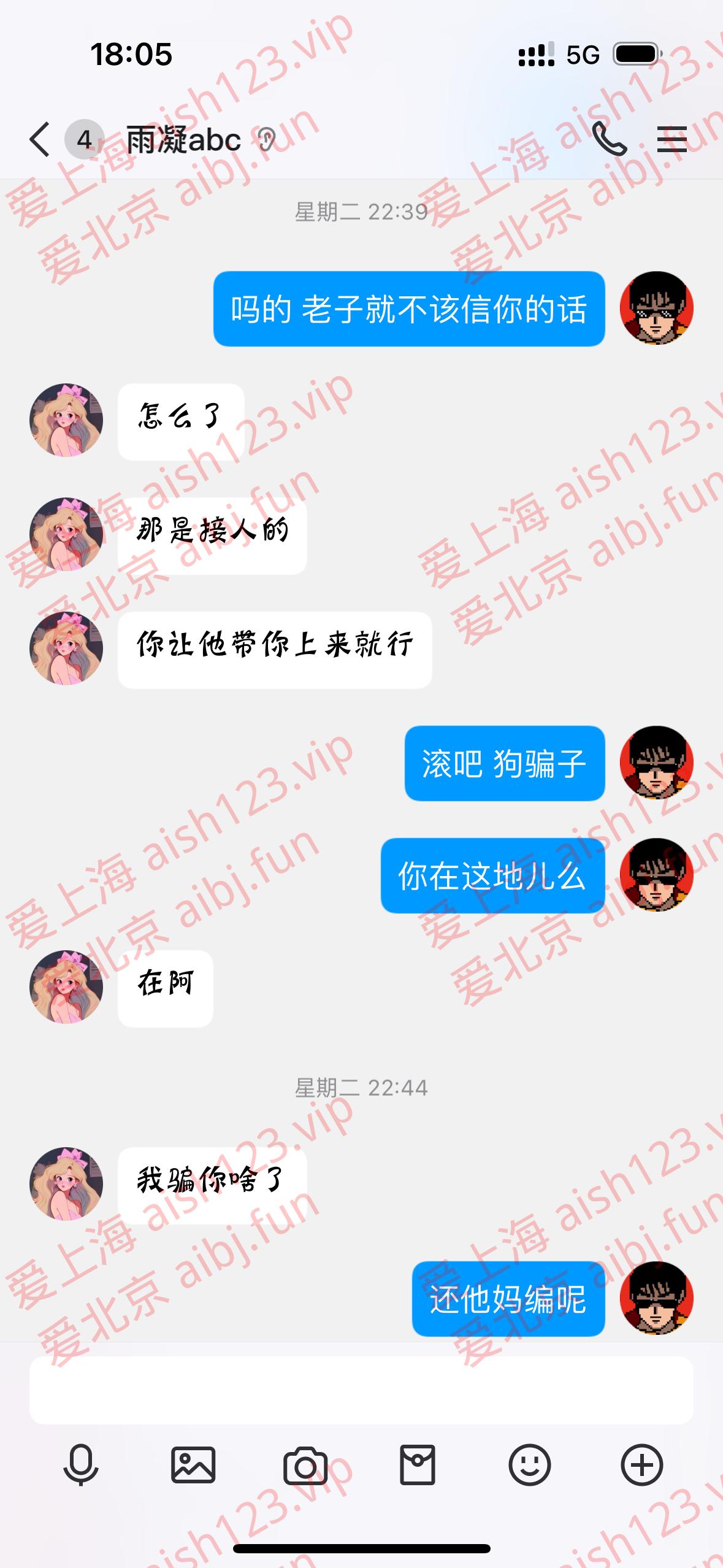Tap the earpiece mode icon beside 雨凝abc

[x=266, y=140]
